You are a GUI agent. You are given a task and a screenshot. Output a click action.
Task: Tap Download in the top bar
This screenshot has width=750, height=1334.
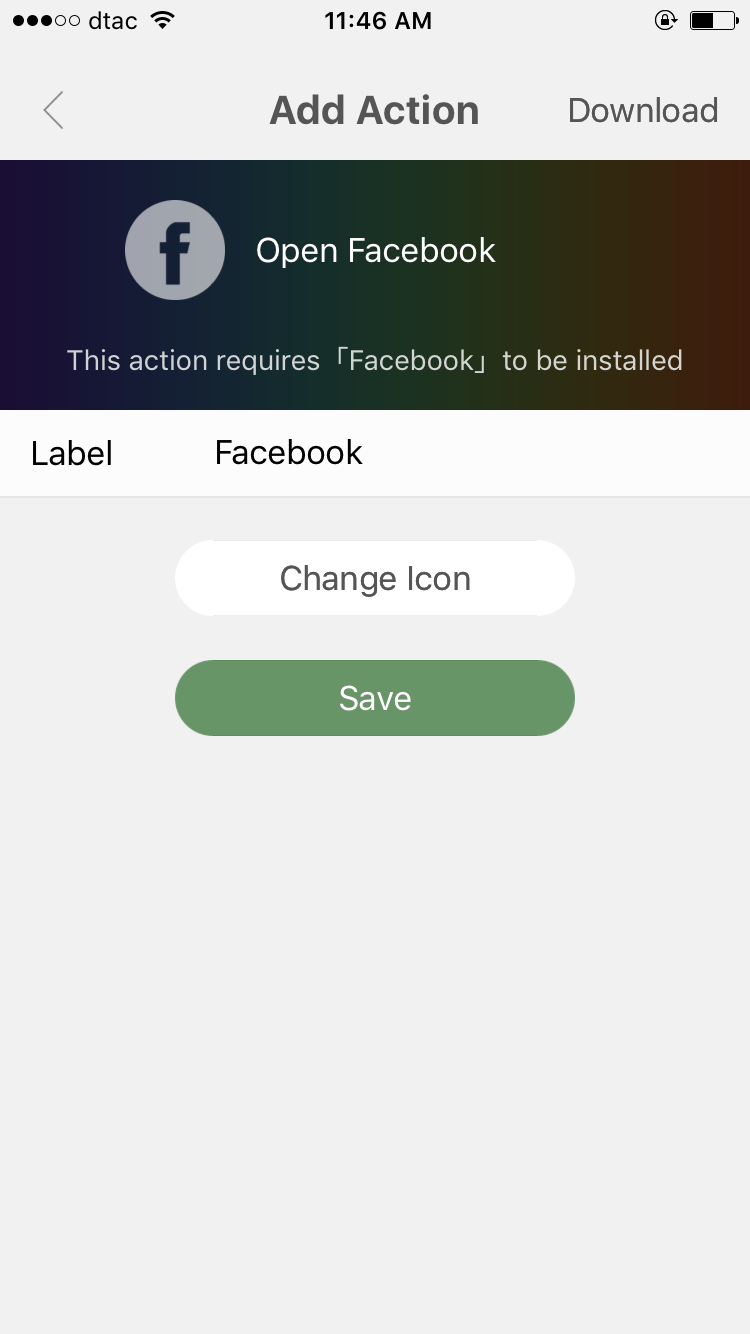pos(642,110)
